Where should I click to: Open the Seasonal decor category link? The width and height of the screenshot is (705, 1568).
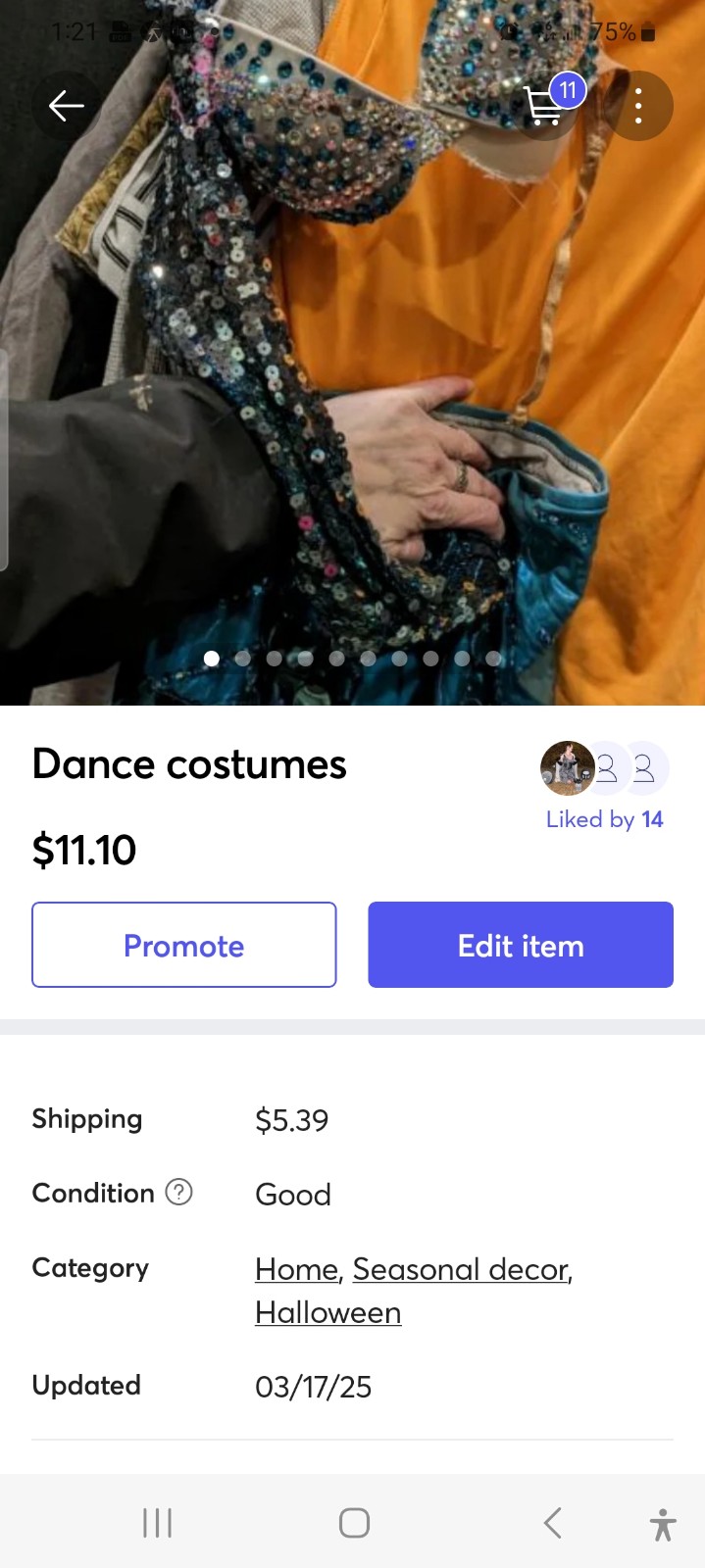[x=460, y=1269]
